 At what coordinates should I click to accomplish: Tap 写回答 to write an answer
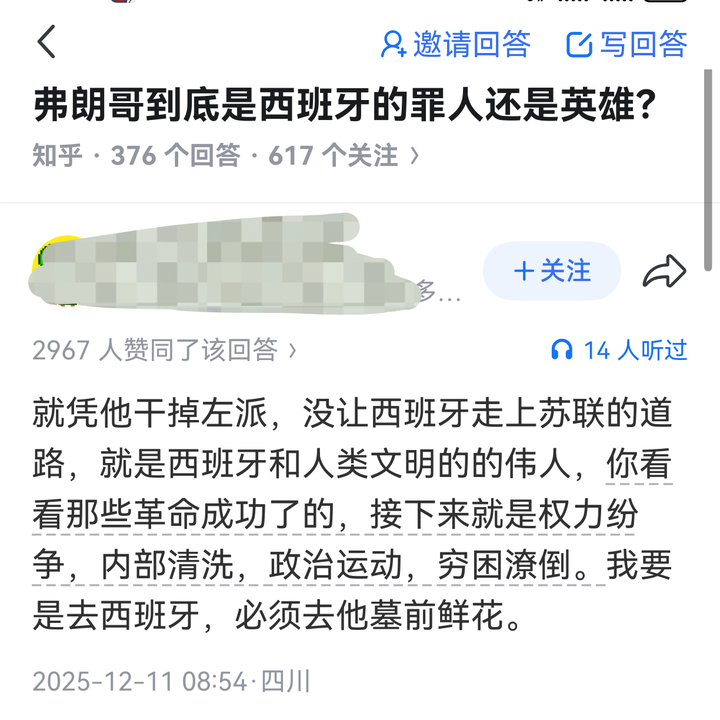click(627, 44)
